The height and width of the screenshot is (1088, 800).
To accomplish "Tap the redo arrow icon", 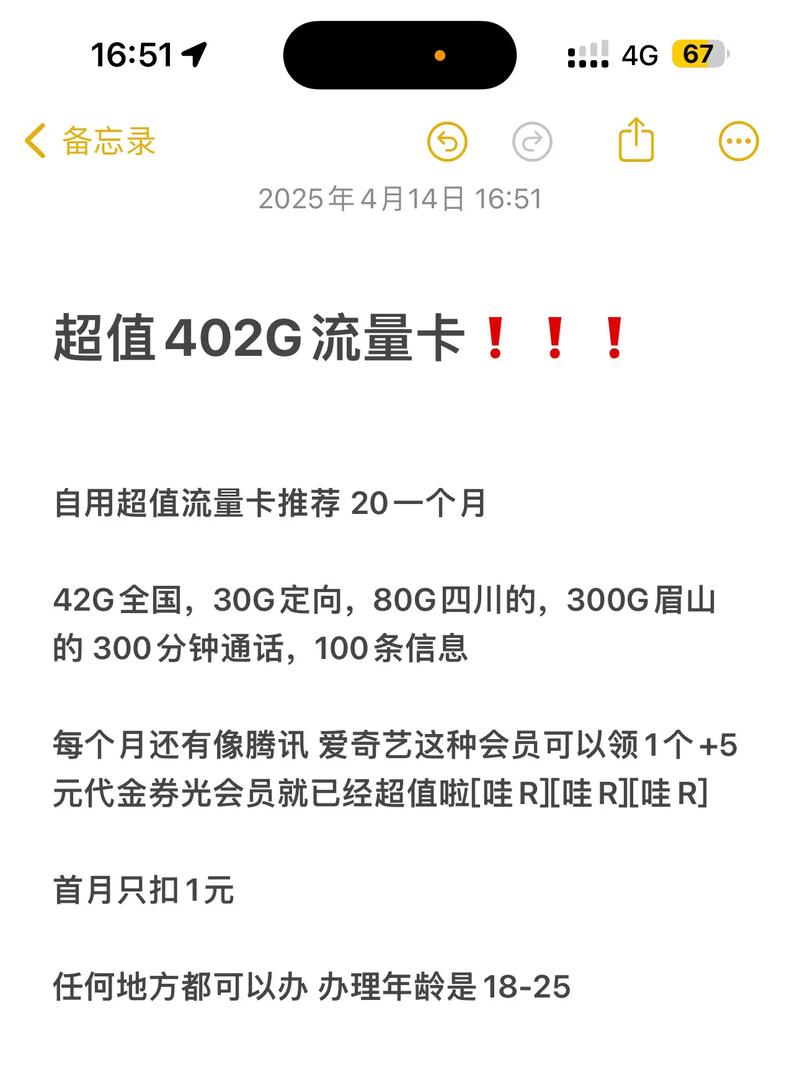I will (532, 142).
